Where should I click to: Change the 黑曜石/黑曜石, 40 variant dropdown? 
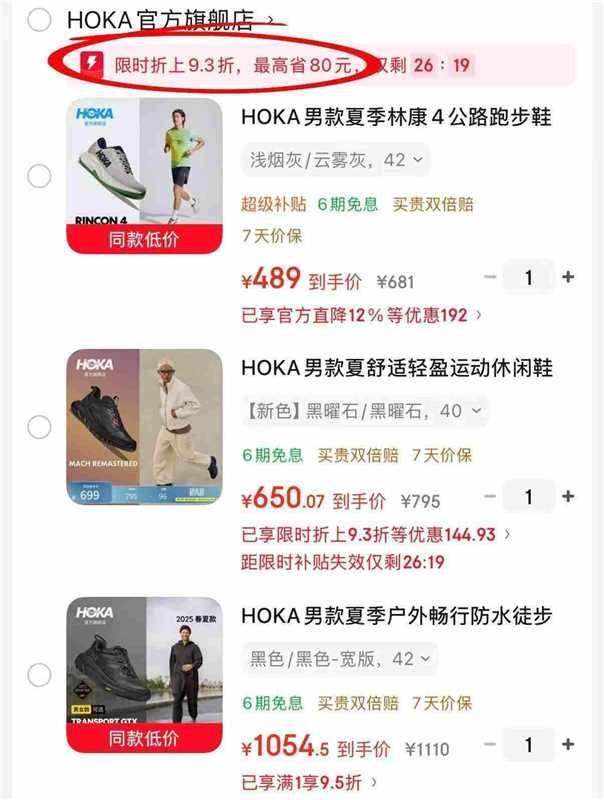[x=365, y=411]
